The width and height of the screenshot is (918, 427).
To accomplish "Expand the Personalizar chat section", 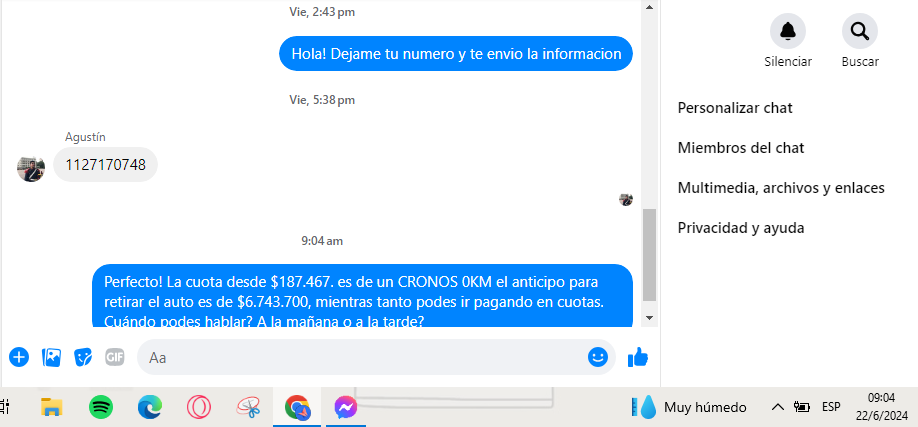I will (x=735, y=107).
